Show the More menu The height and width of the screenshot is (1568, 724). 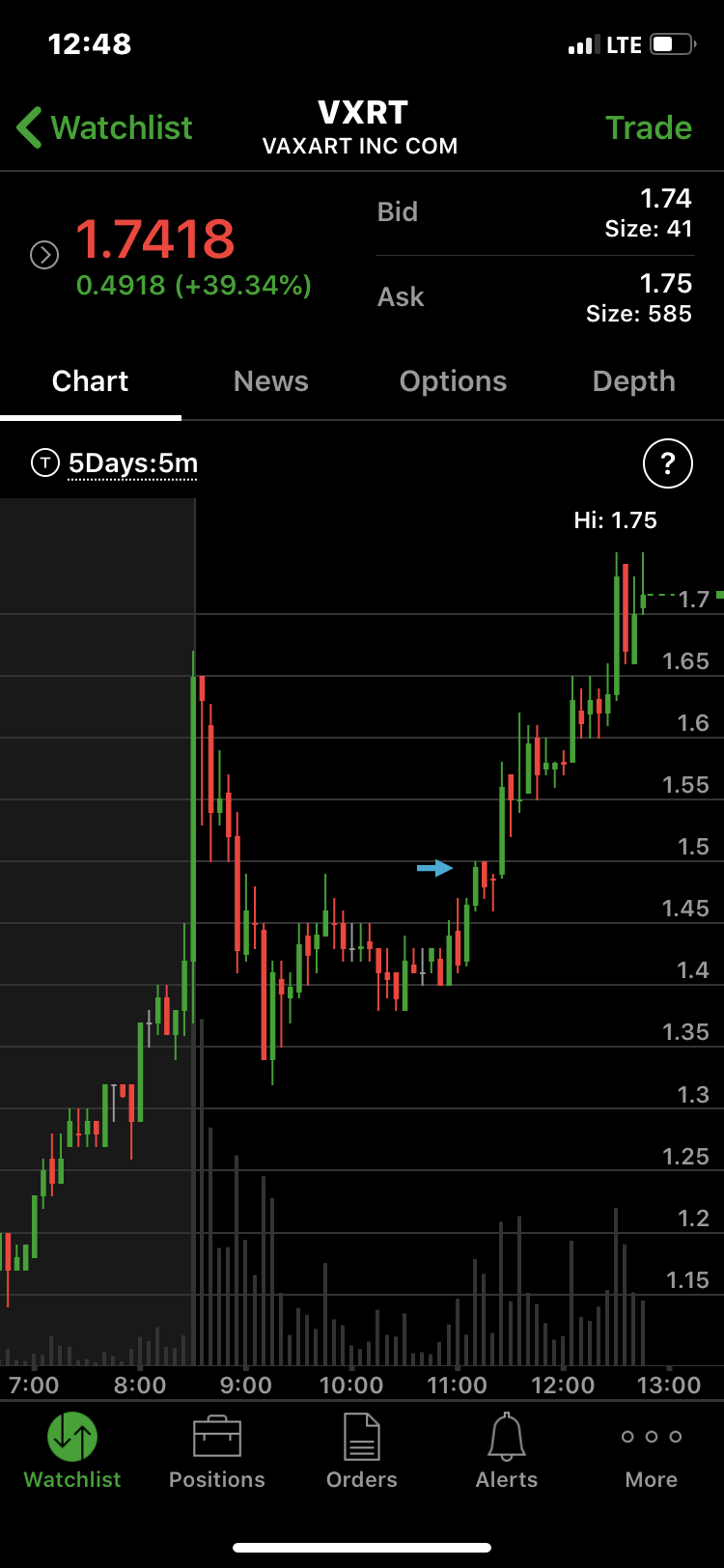click(x=651, y=1451)
